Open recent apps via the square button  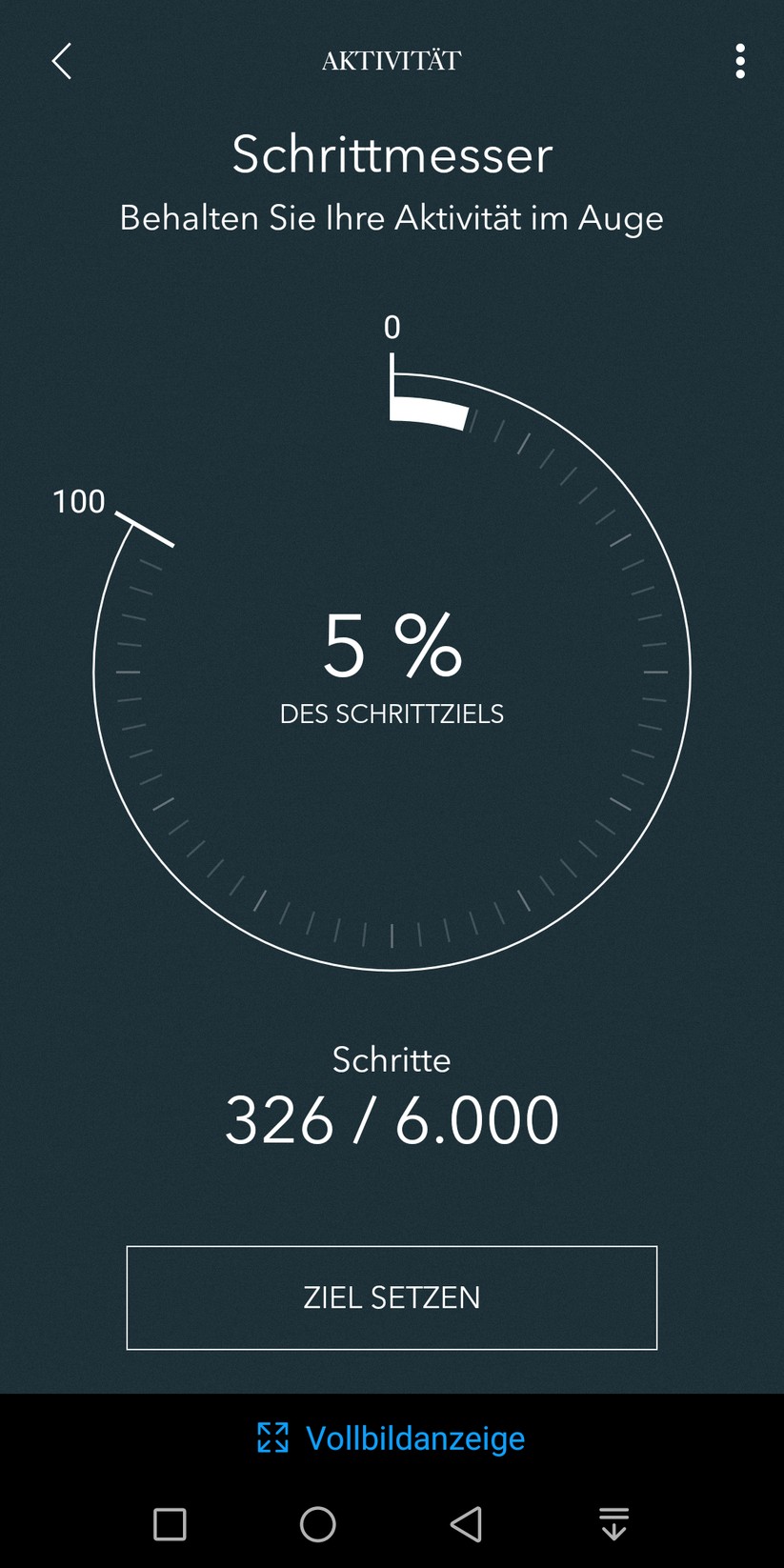point(170,1524)
